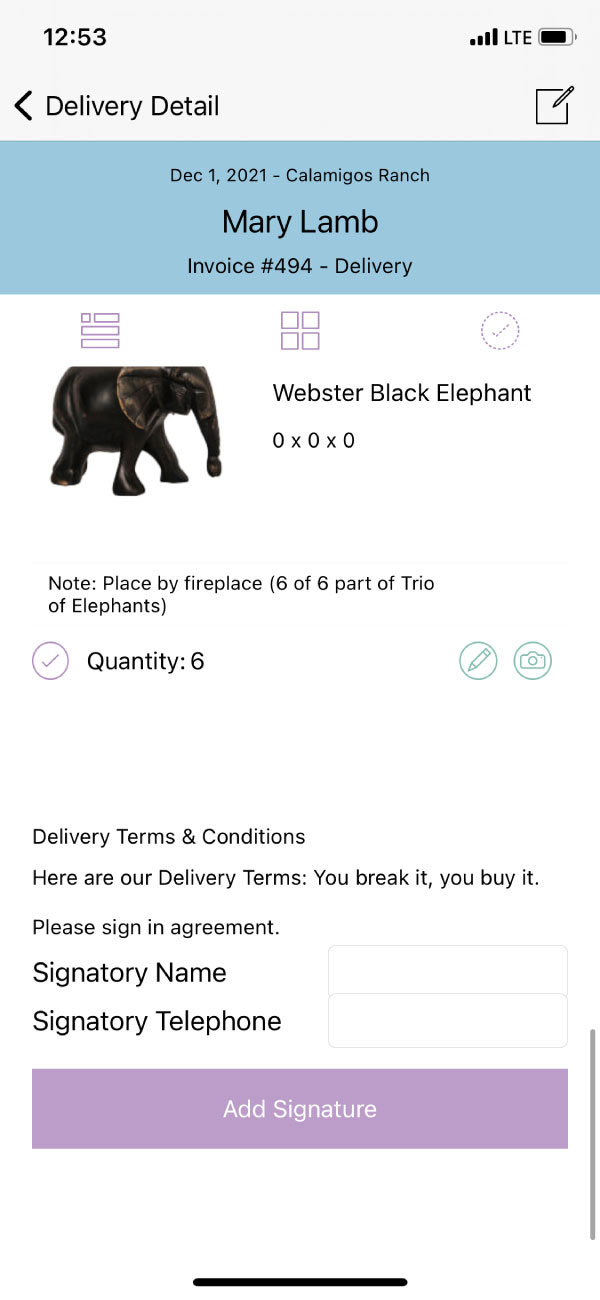
Task: Tap the Add Signature button
Action: pyautogui.click(x=300, y=1109)
